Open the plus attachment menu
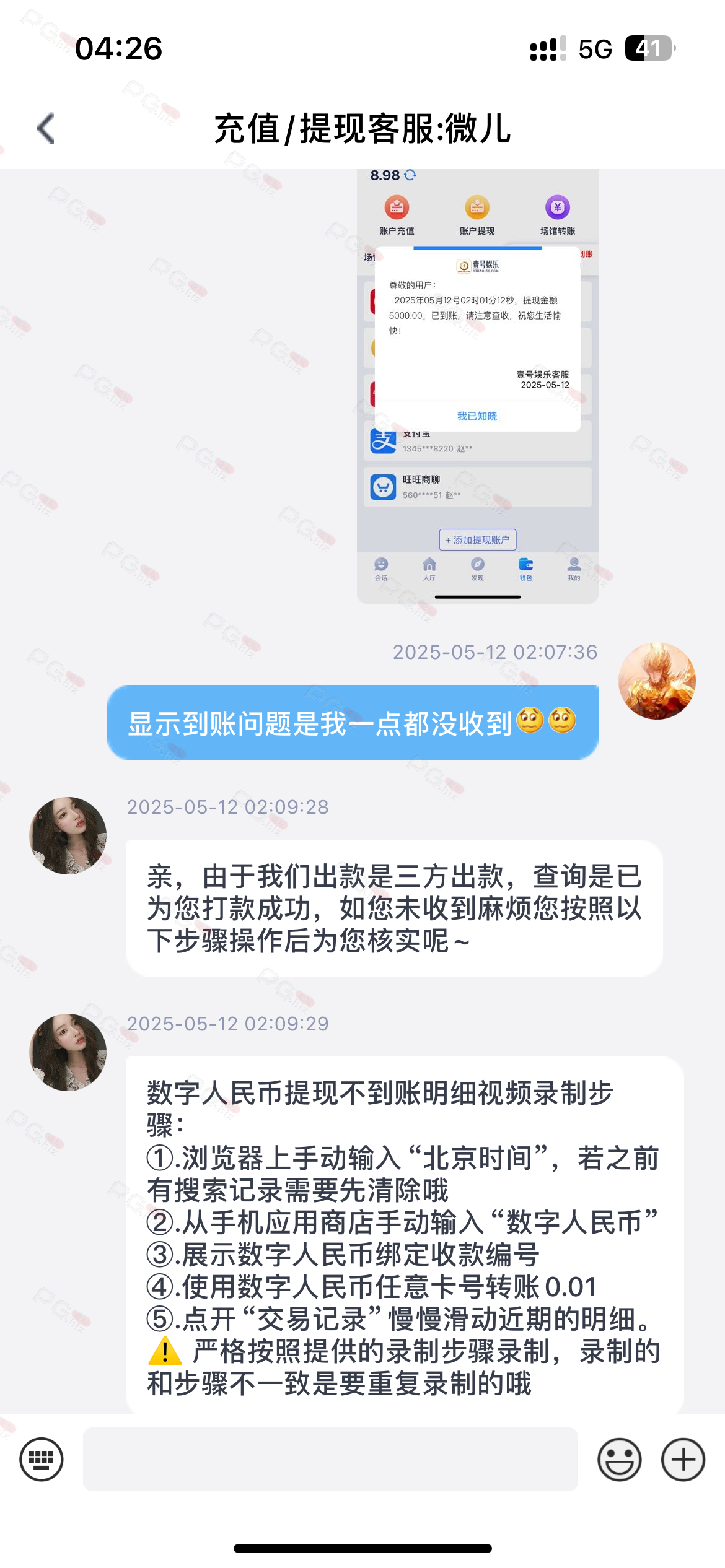 tap(683, 1459)
